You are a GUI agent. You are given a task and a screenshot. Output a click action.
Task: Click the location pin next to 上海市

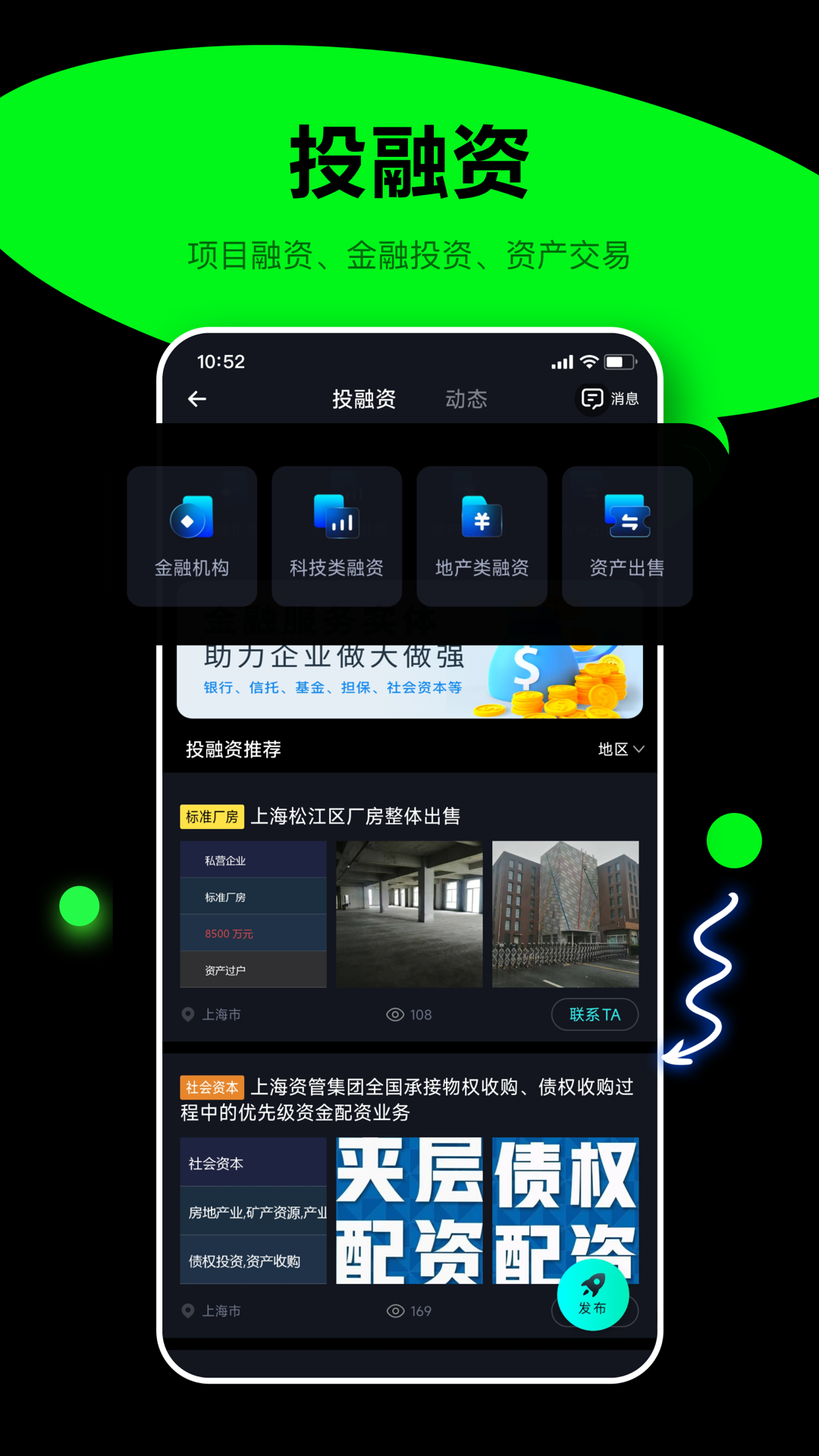pos(188,1015)
